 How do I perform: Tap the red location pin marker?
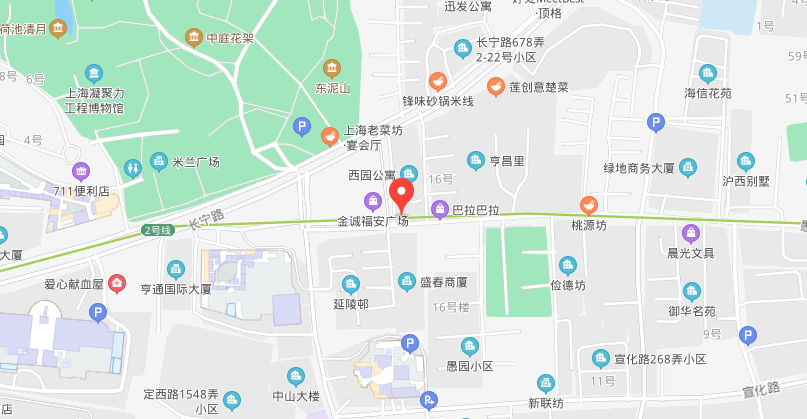click(401, 192)
